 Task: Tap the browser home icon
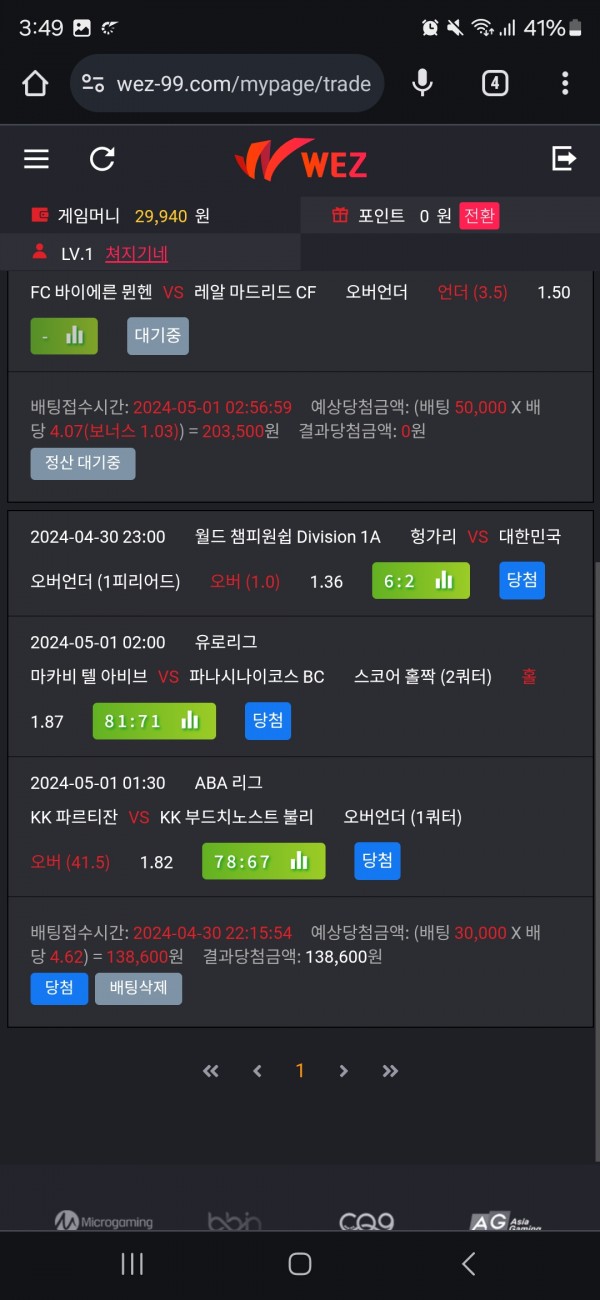tap(35, 83)
